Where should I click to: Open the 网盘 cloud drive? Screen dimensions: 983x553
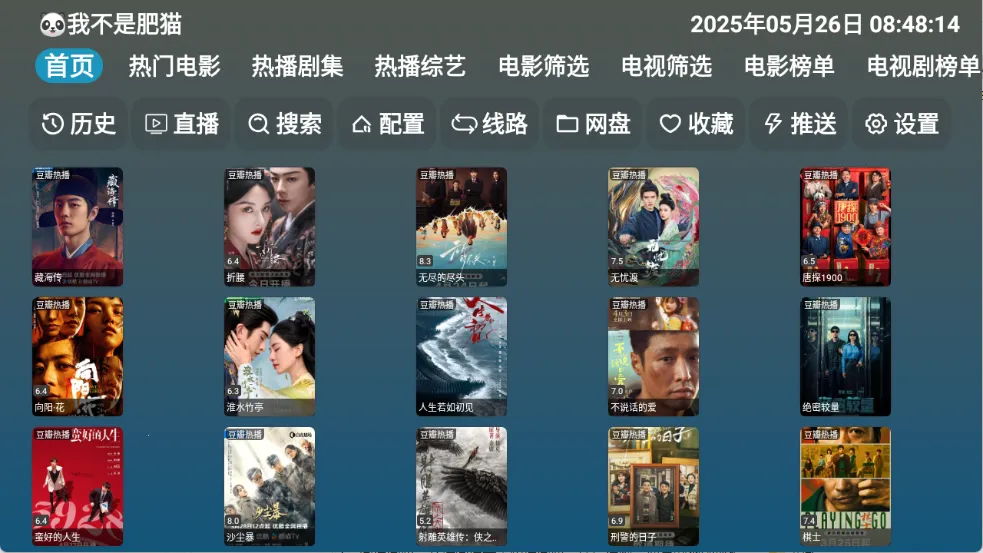(x=593, y=124)
